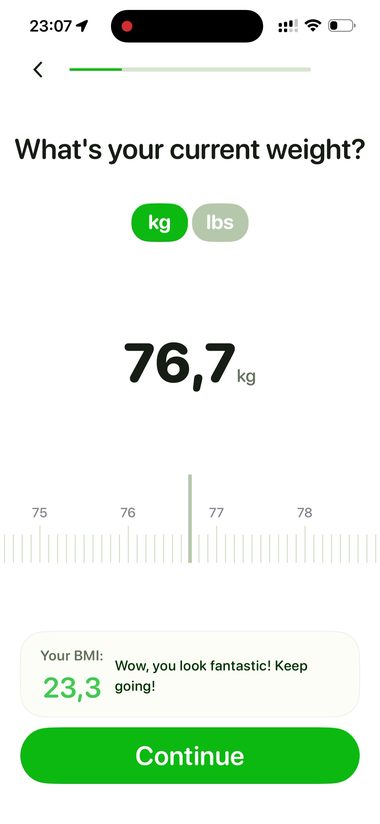Go back with the arrow icon
Image resolution: width=380 pixels, height=824 pixels.
[38, 69]
